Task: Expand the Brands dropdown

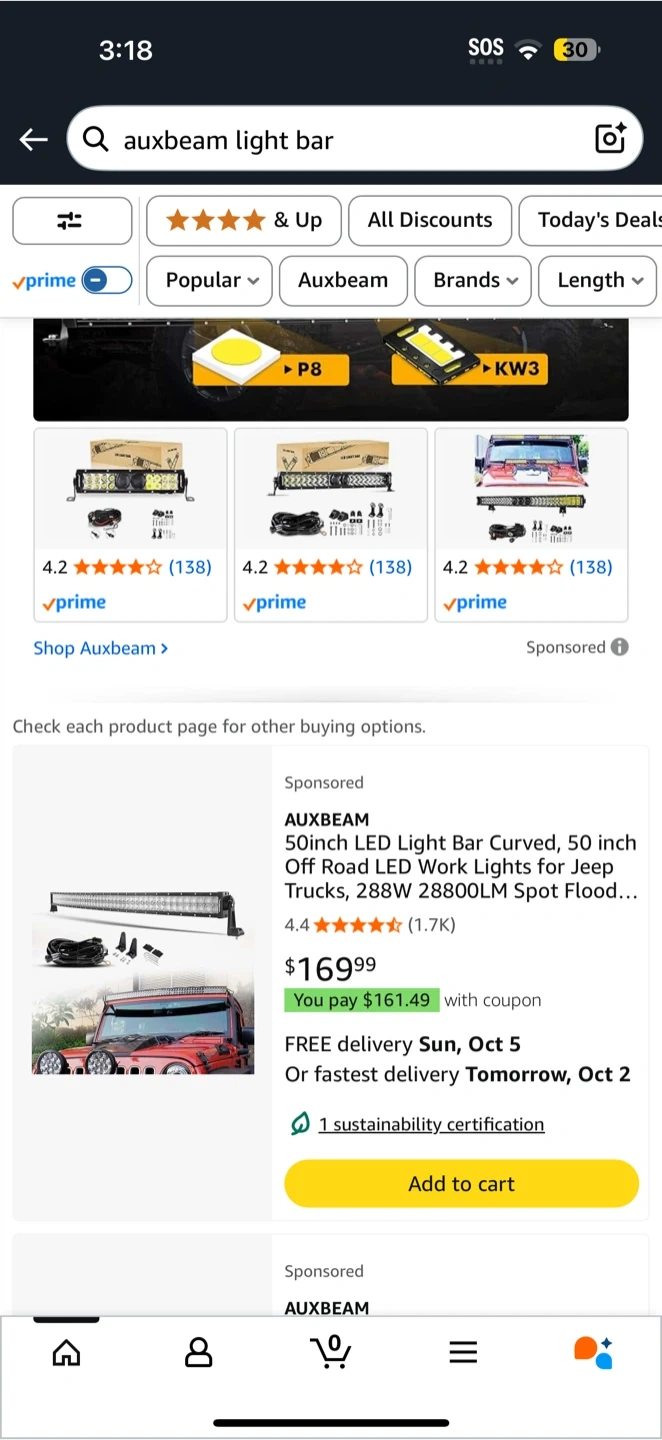Action: 475,281
